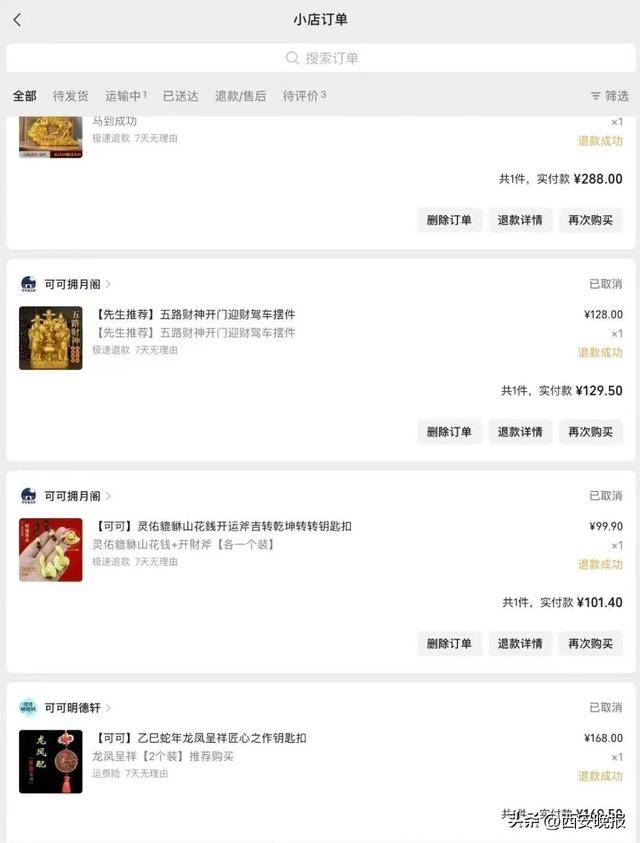Open the 搜索订单 search box
Screen dimensions: 640x843
coord(320,58)
